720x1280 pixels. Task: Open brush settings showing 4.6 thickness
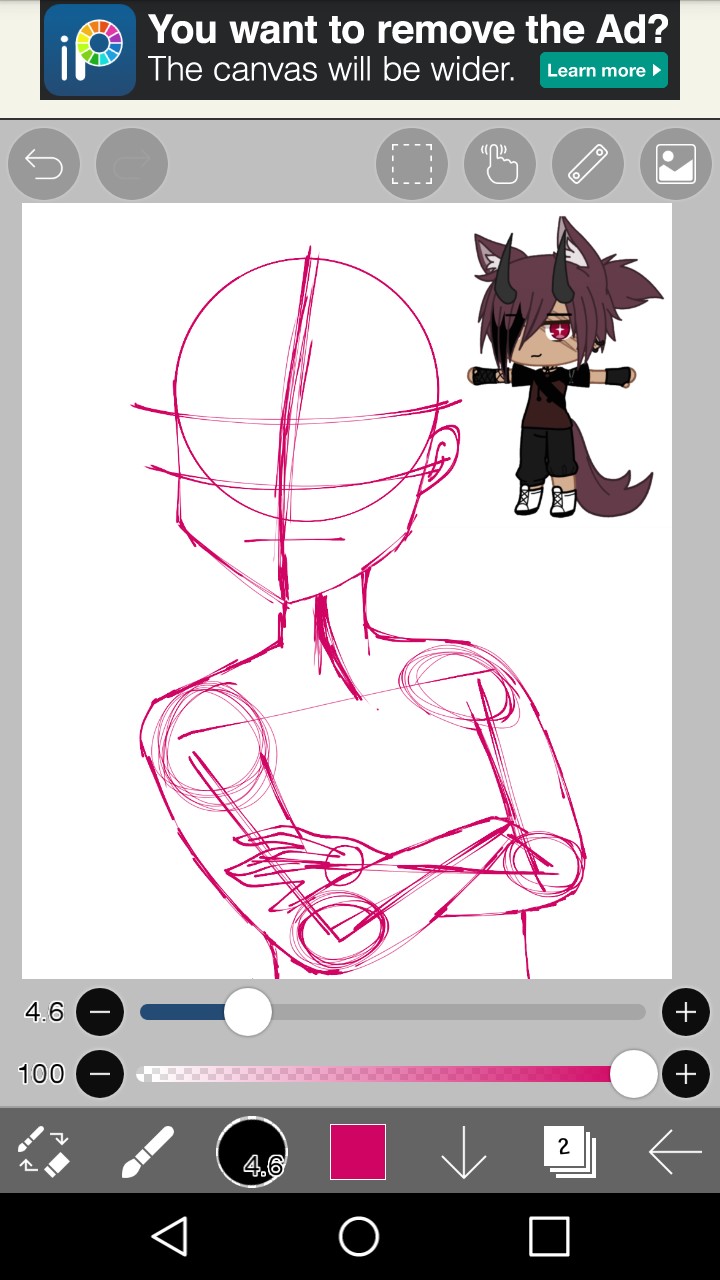click(x=252, y=1151)
